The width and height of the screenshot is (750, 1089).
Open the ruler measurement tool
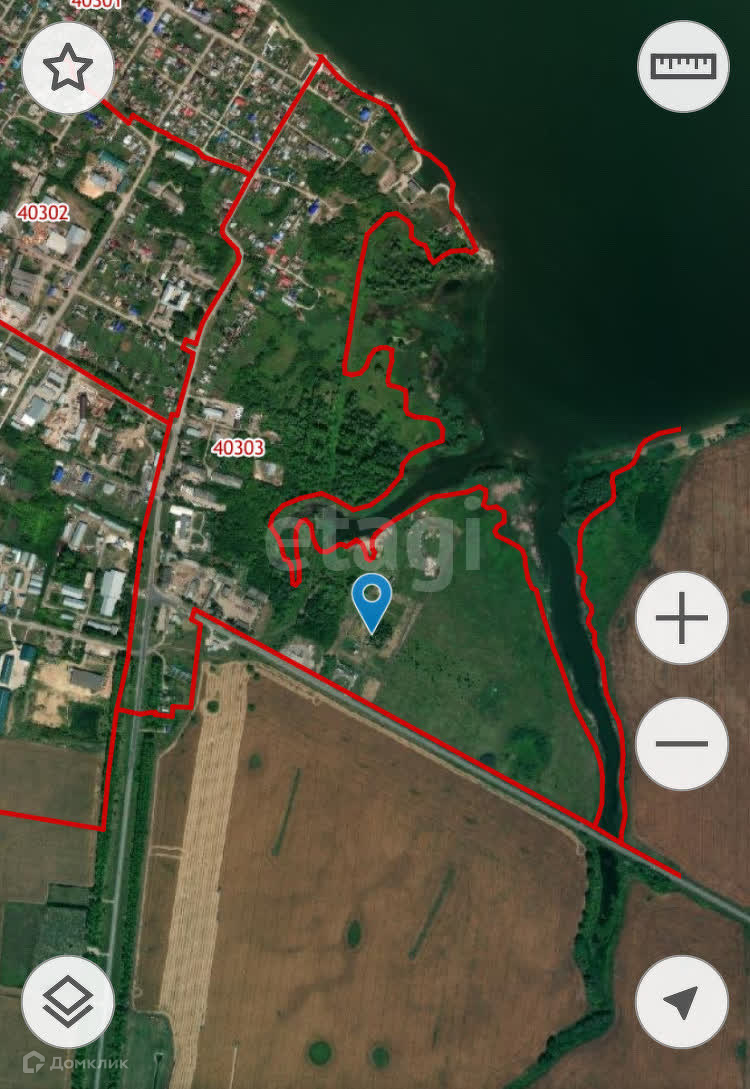point(684,66)
